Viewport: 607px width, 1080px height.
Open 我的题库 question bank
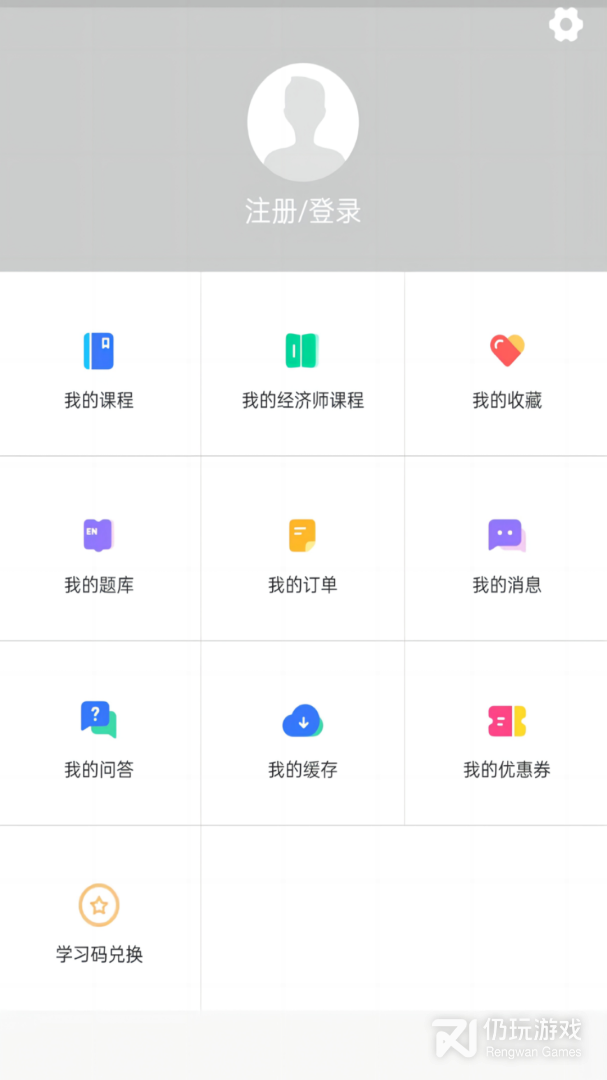coord(99,548)
